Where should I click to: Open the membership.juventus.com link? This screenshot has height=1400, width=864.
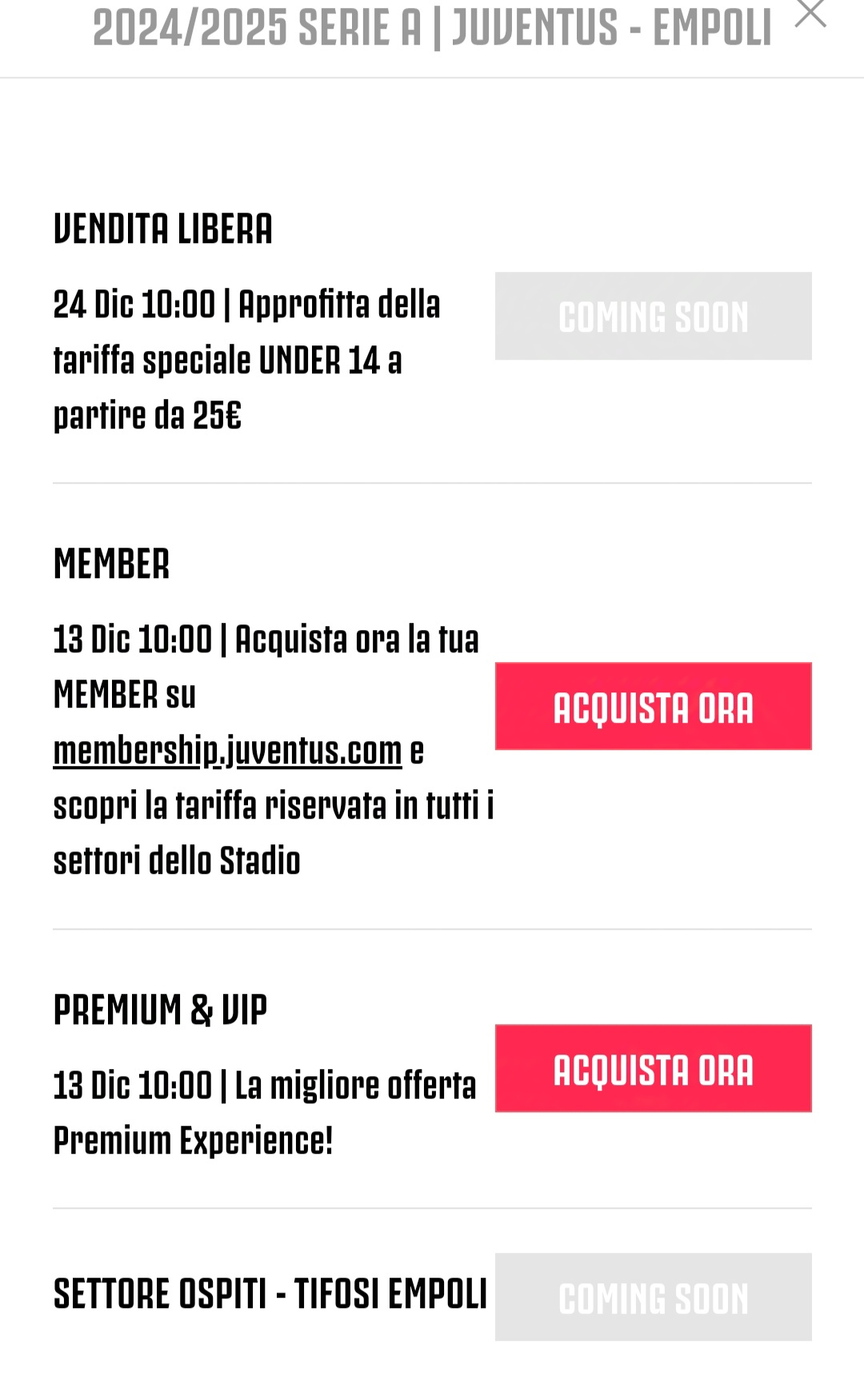(x=227, y=751)
